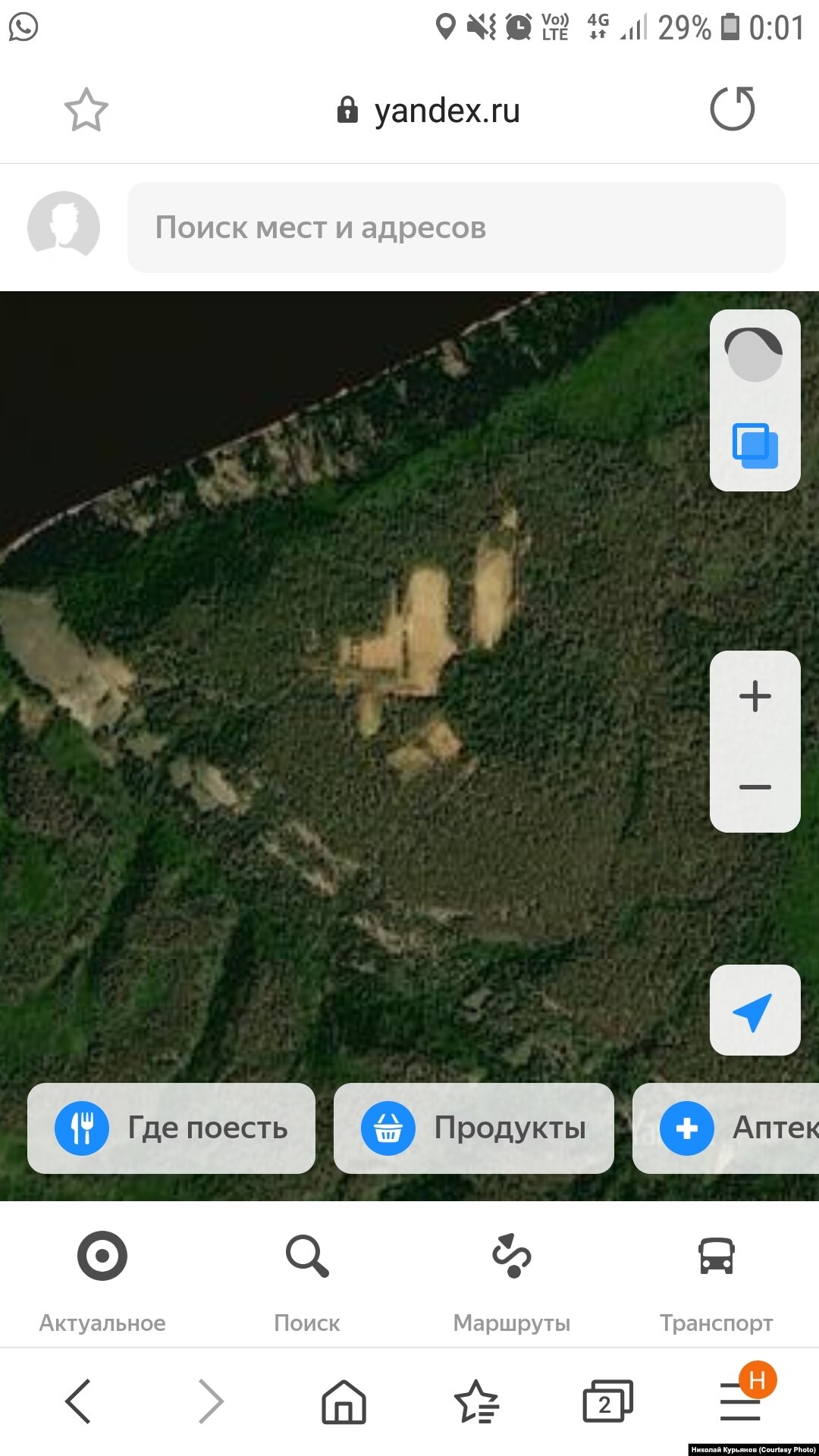Select the Продукты chip
This screenshot has width=819, height=1456.
coord(473,1128)
